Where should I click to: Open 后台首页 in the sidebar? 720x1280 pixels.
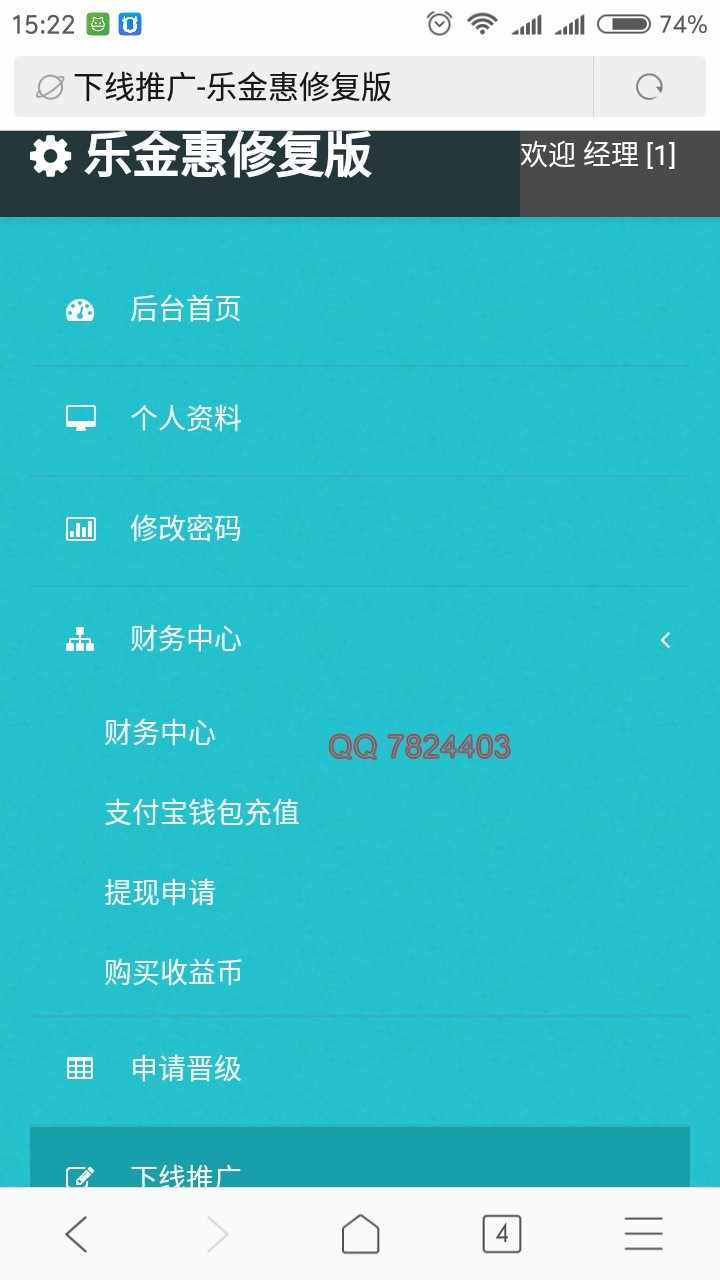coord(185,309)
